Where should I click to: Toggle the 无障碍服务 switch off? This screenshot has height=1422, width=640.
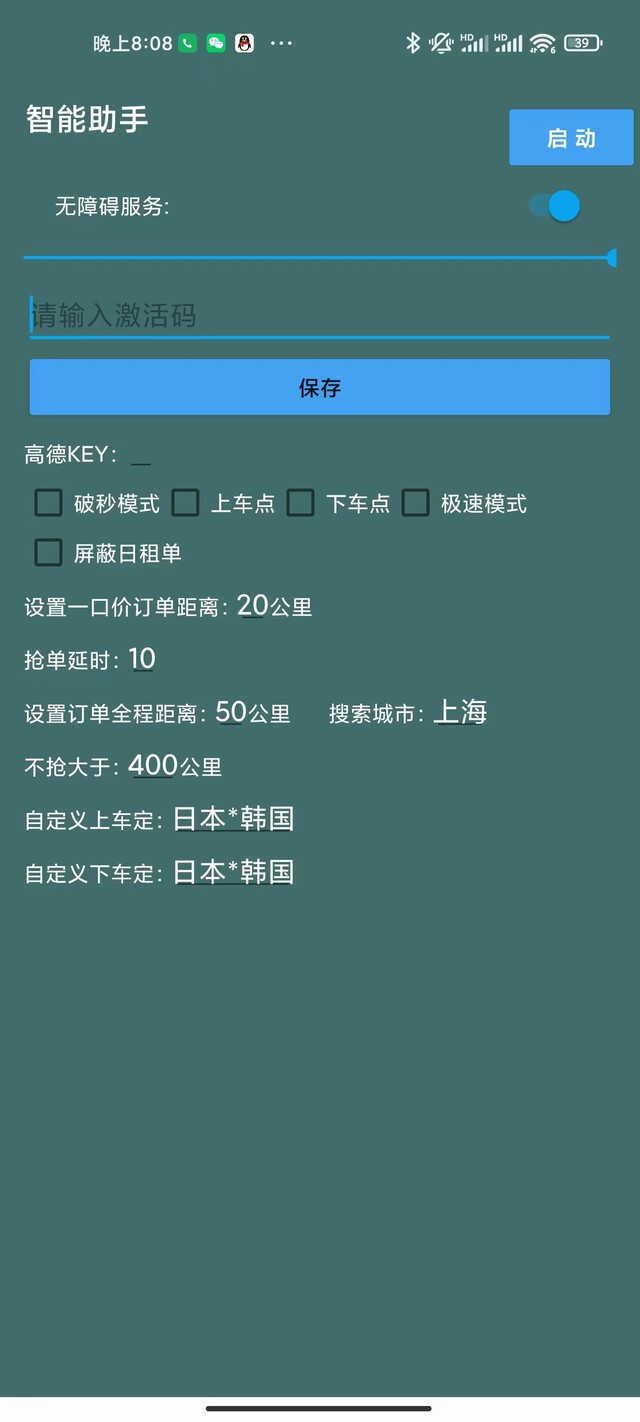click(554, 206)
